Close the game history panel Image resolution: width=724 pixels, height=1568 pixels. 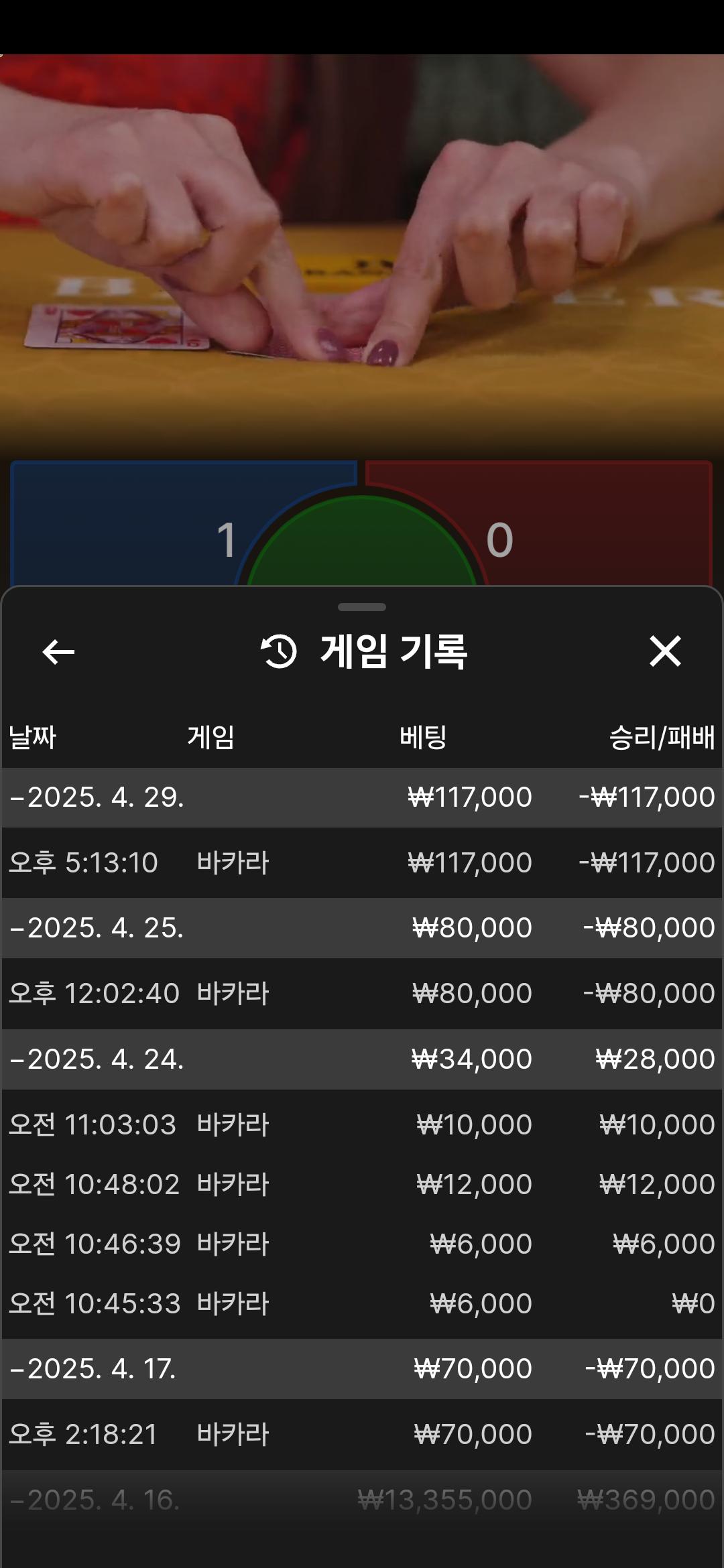(x=665, y=651)
